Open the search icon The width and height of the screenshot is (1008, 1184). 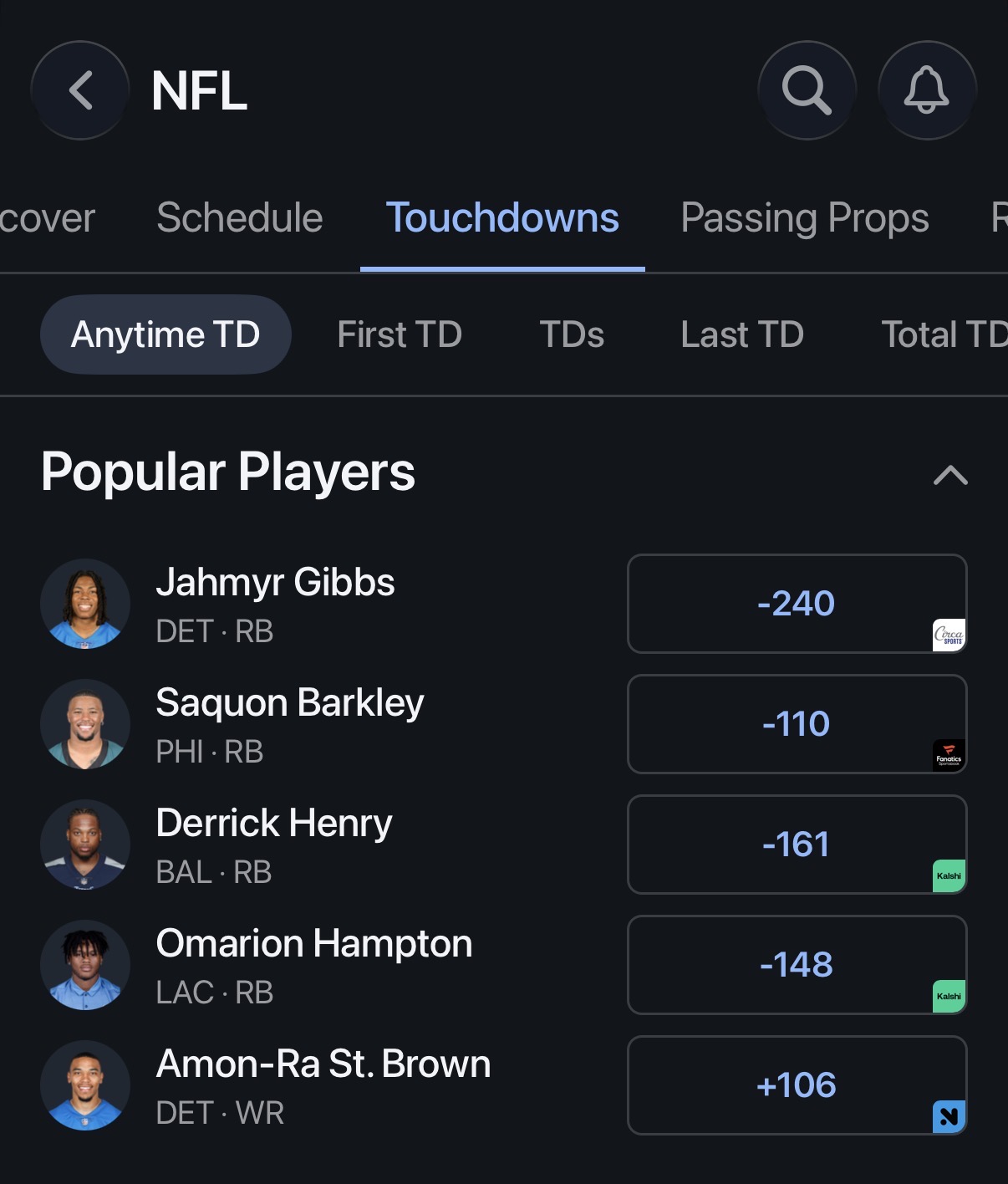807,90
